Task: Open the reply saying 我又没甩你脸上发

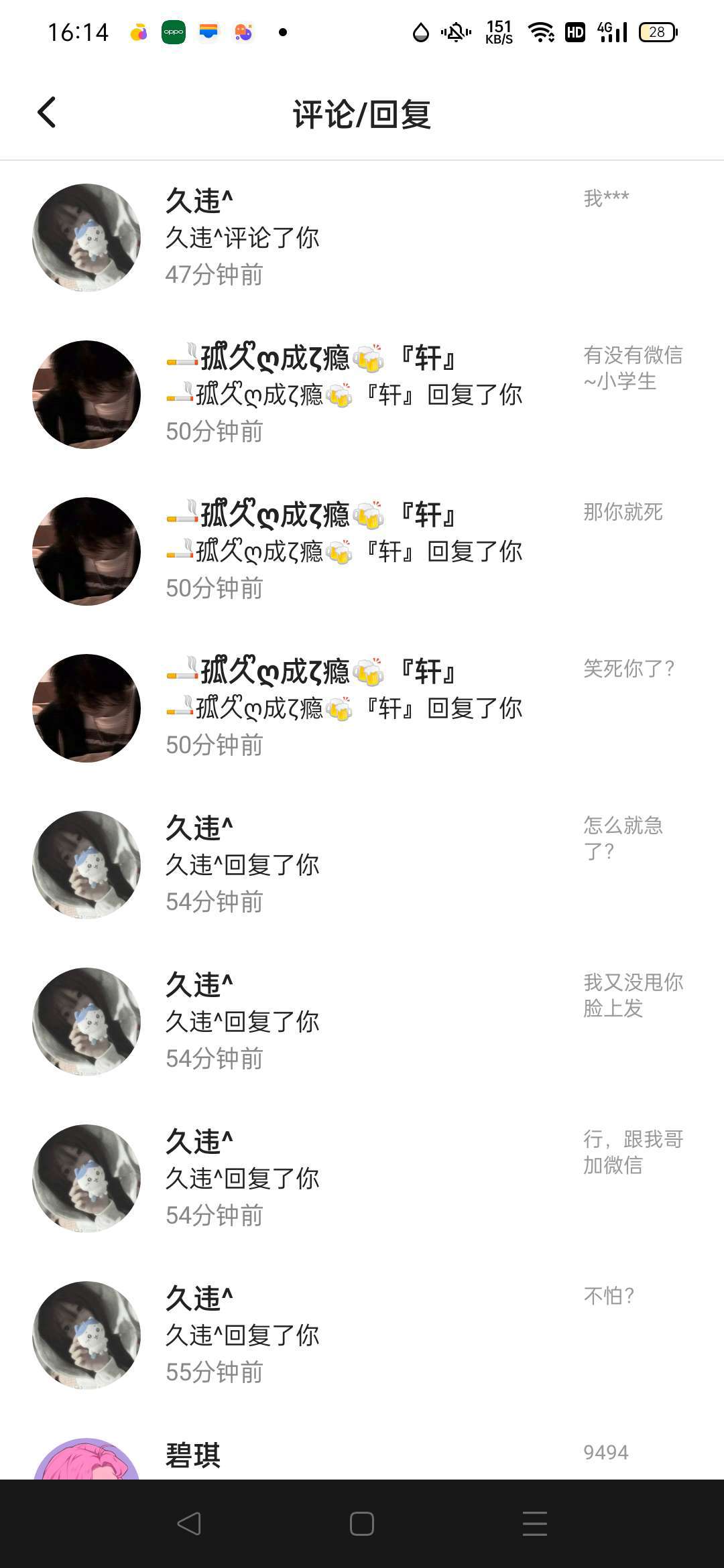Action: 362,1022
